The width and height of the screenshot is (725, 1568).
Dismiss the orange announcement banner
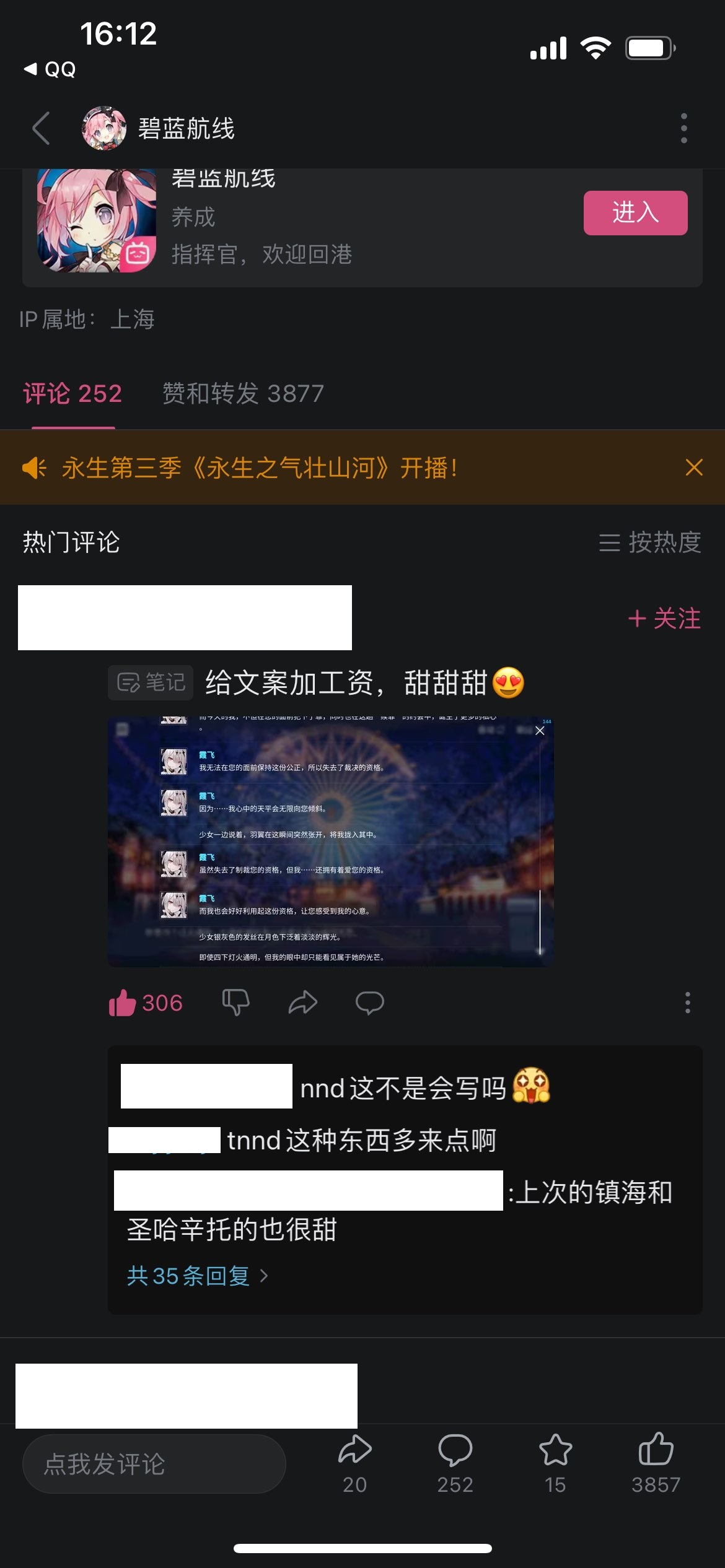point(694,468)
